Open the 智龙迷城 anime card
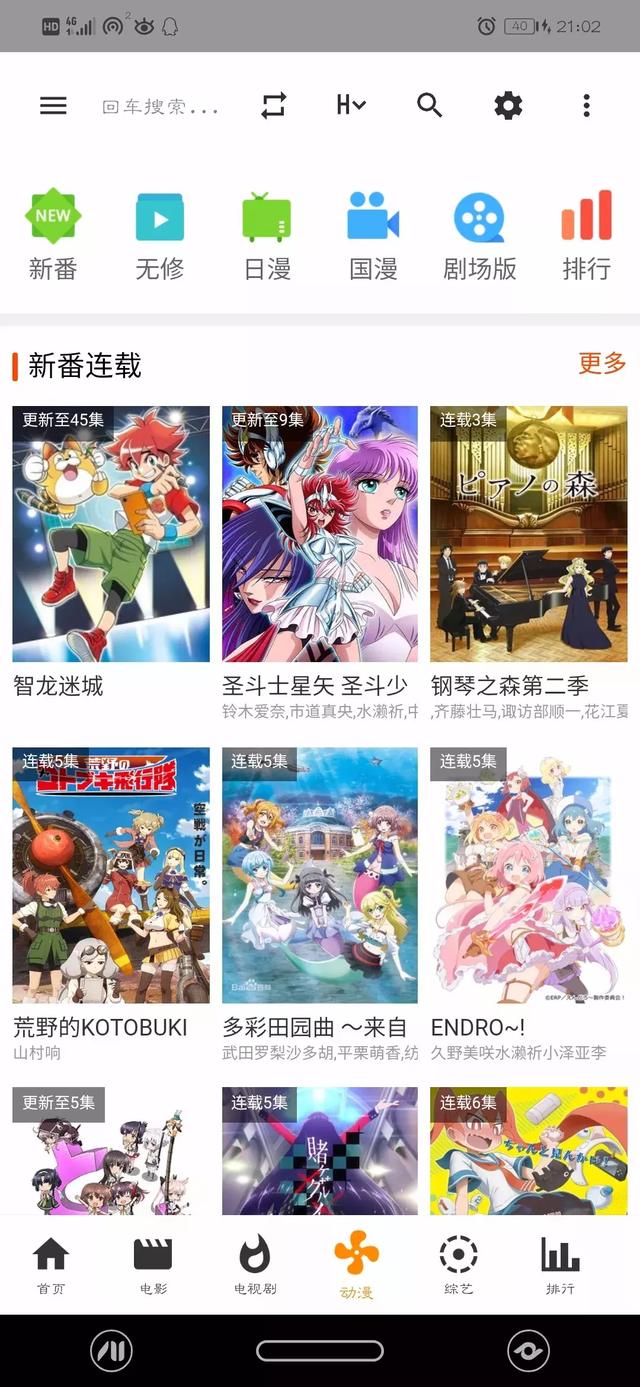This screenshot has height=1387, width=640. tap(111, 552)
